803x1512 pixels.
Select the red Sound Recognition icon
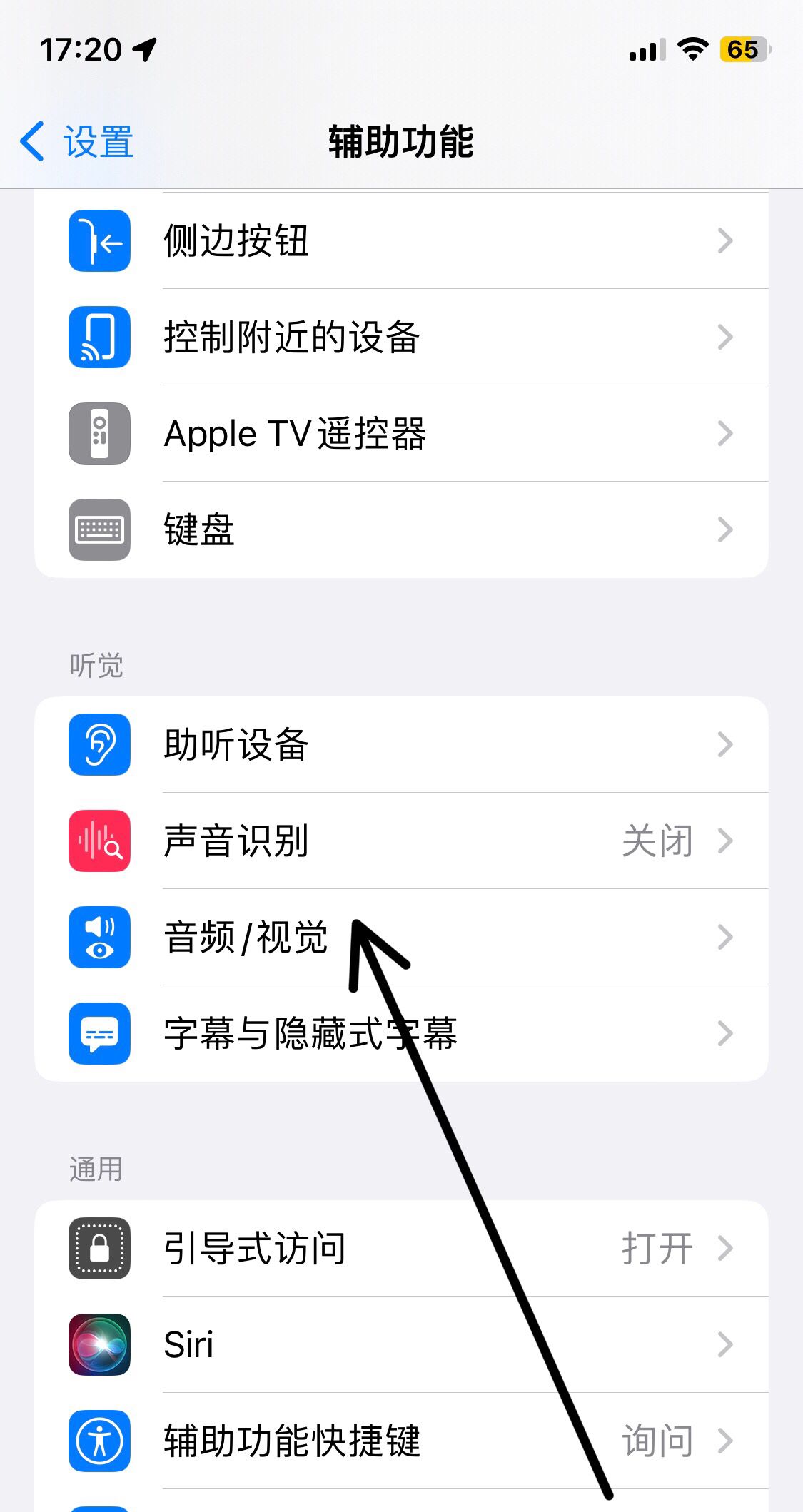(x=99, y=841)
